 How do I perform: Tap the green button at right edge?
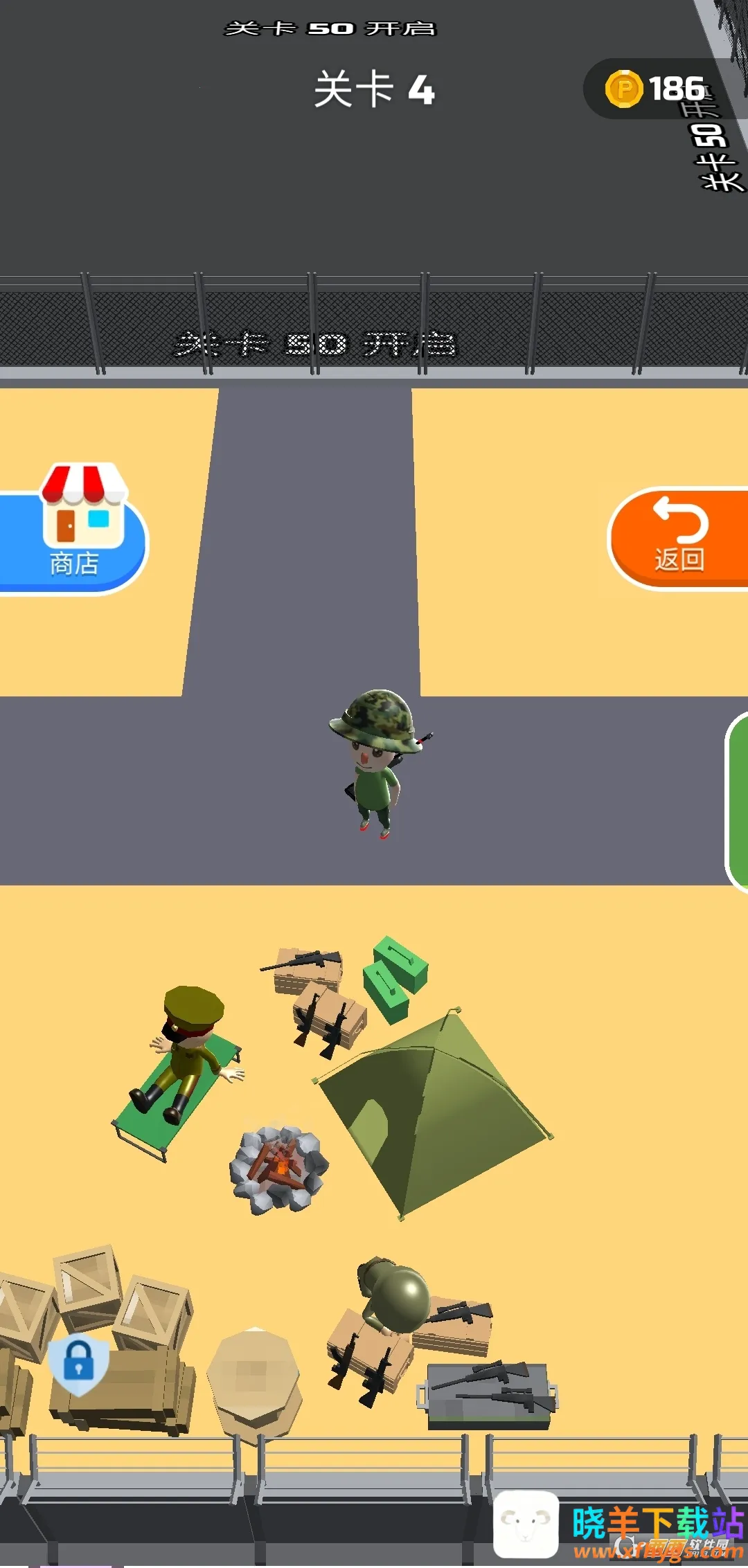click(x=737, y=801)
